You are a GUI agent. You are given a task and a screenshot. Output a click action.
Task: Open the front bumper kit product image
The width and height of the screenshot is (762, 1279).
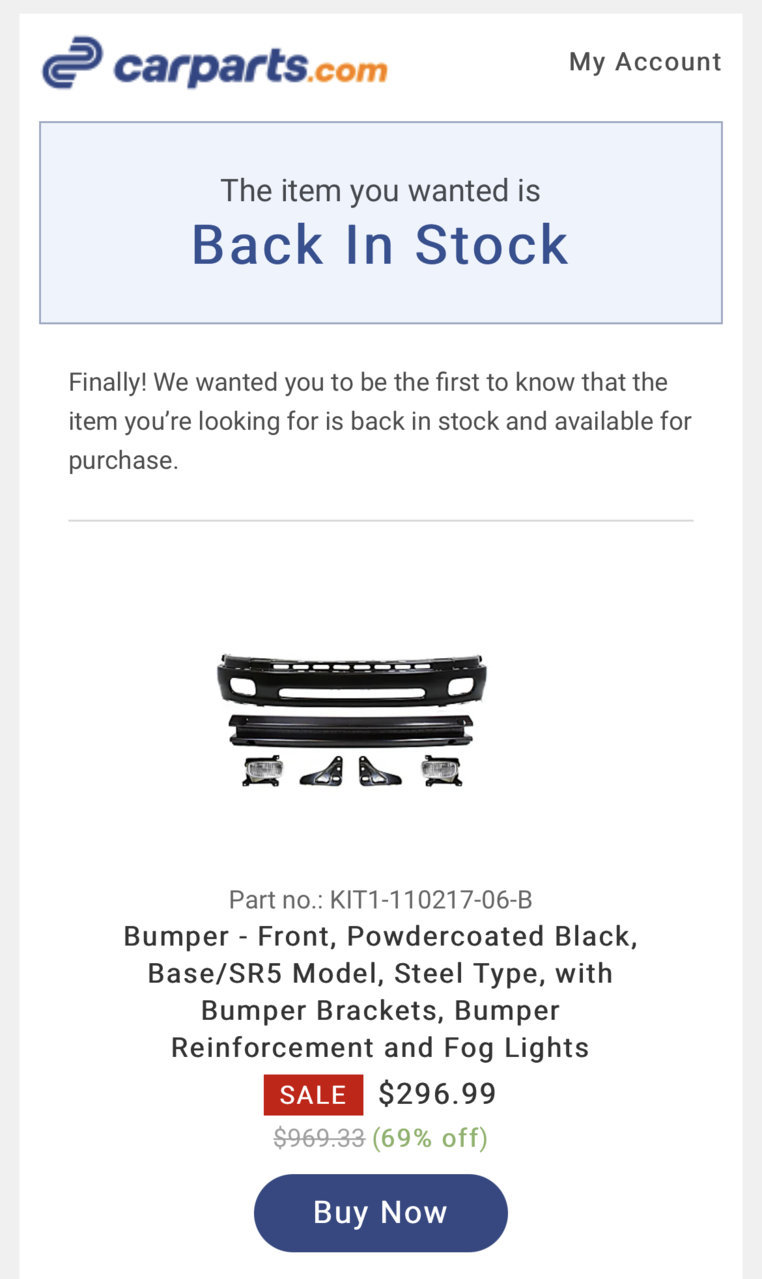tap(351, 720)
